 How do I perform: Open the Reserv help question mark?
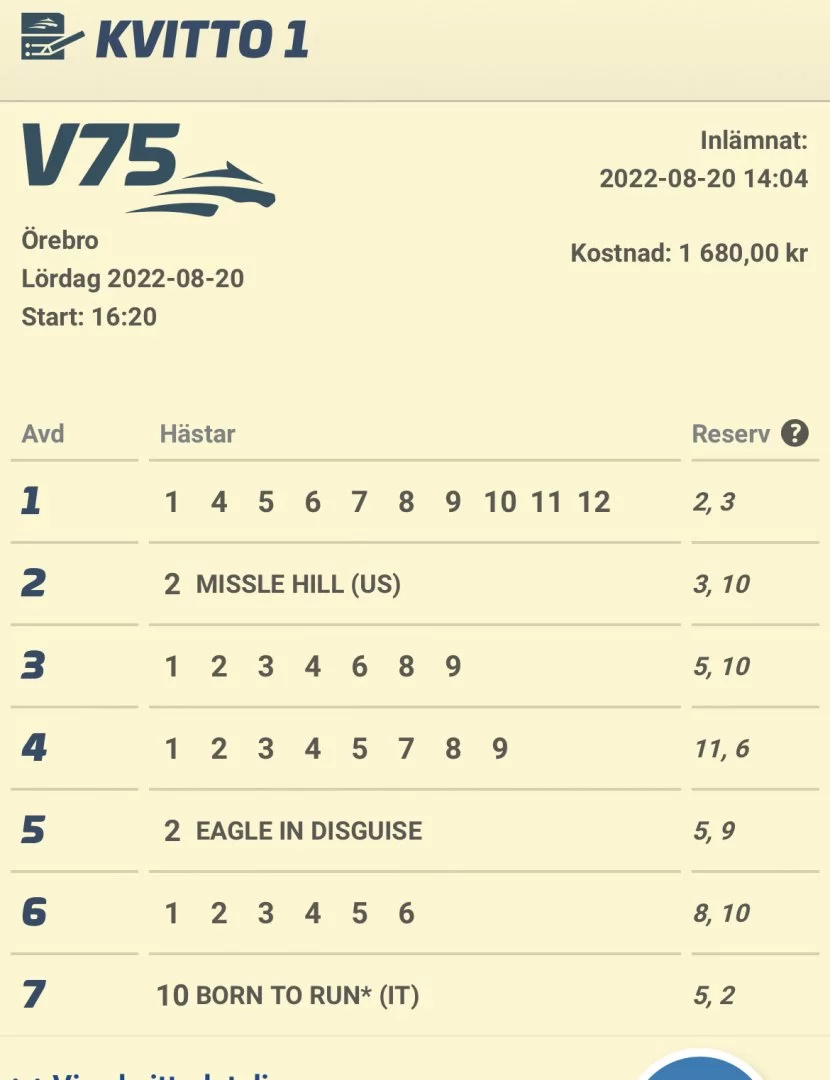(x=795, y=434)
